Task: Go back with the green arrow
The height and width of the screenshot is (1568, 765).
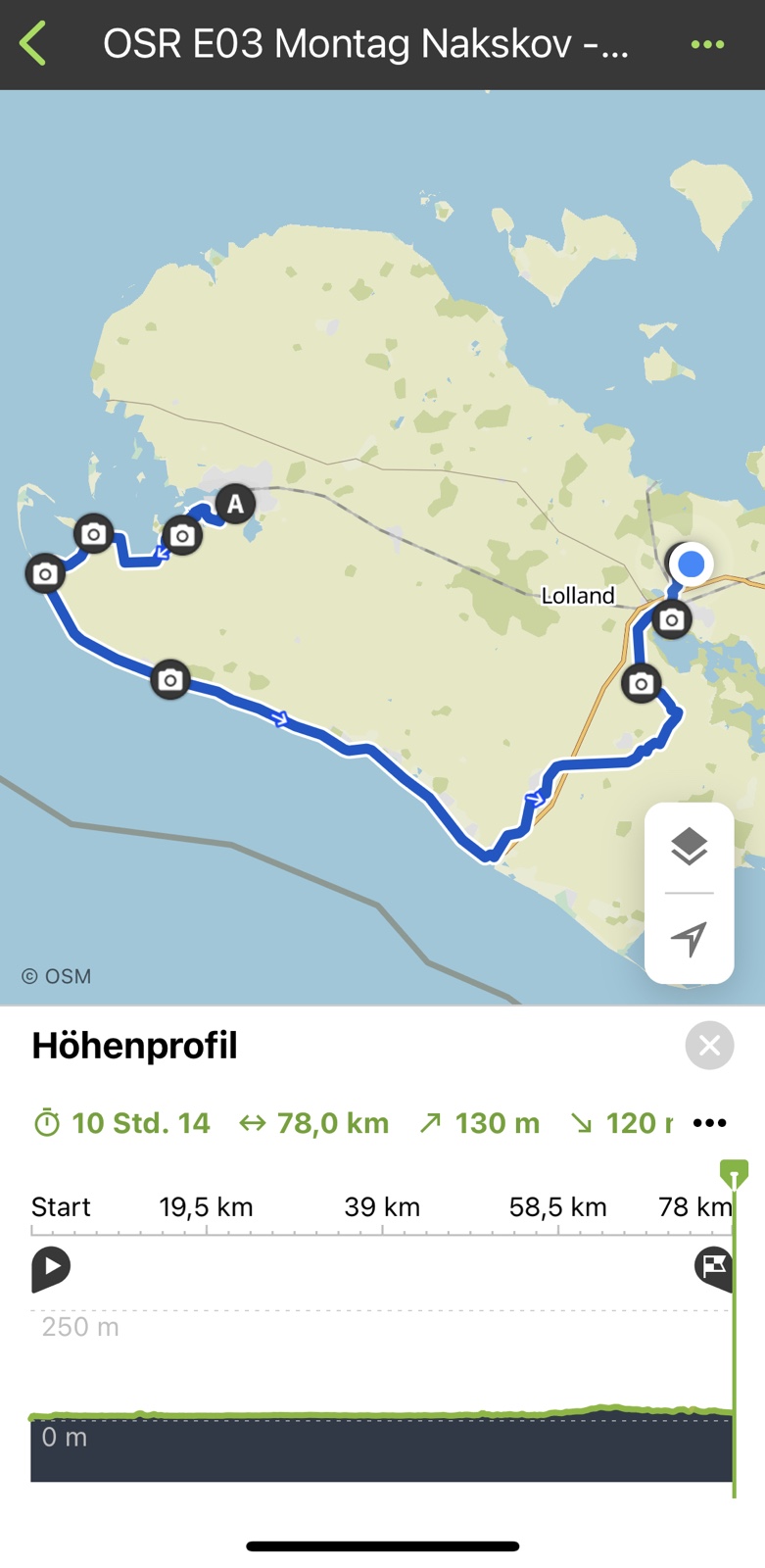Action: 33,45
